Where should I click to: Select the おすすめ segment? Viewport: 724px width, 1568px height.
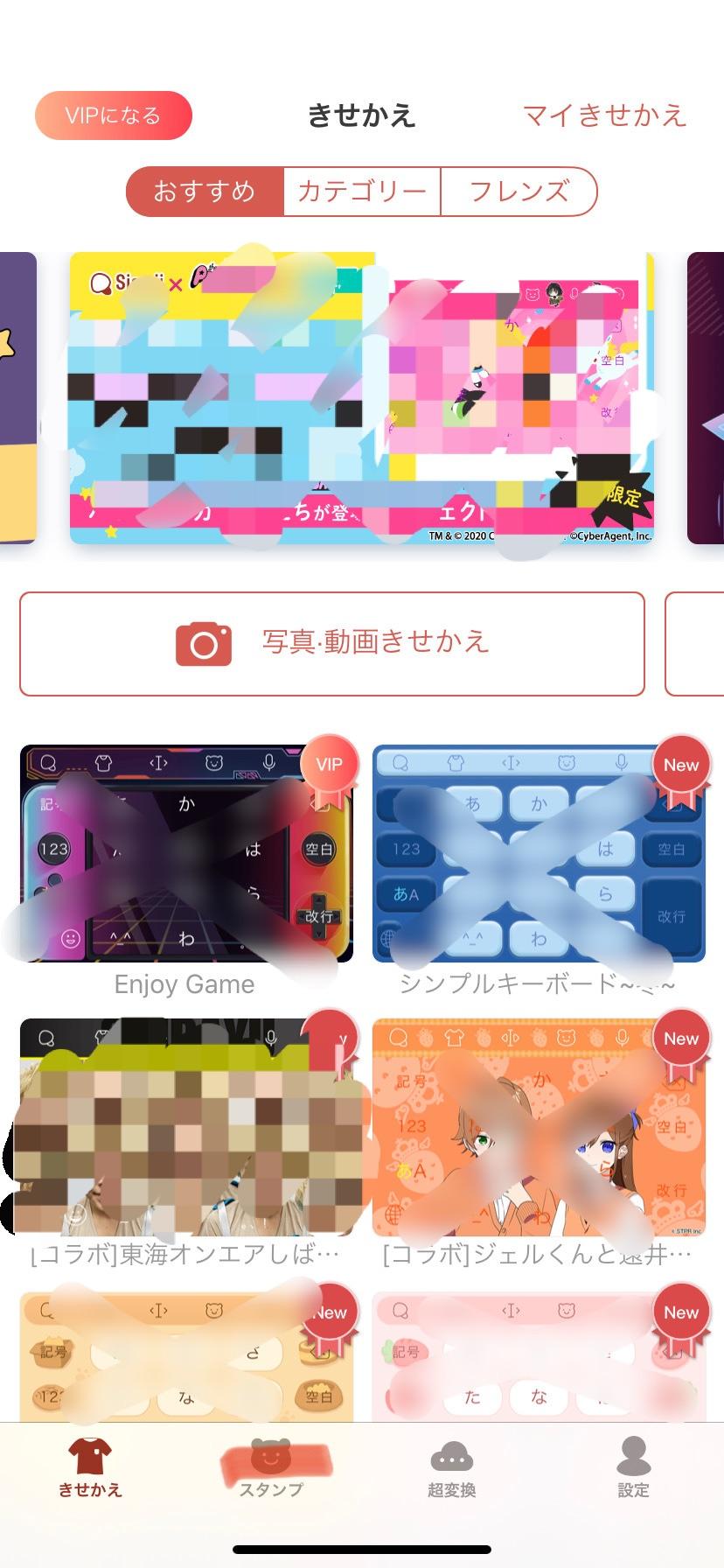click(205, 192)
